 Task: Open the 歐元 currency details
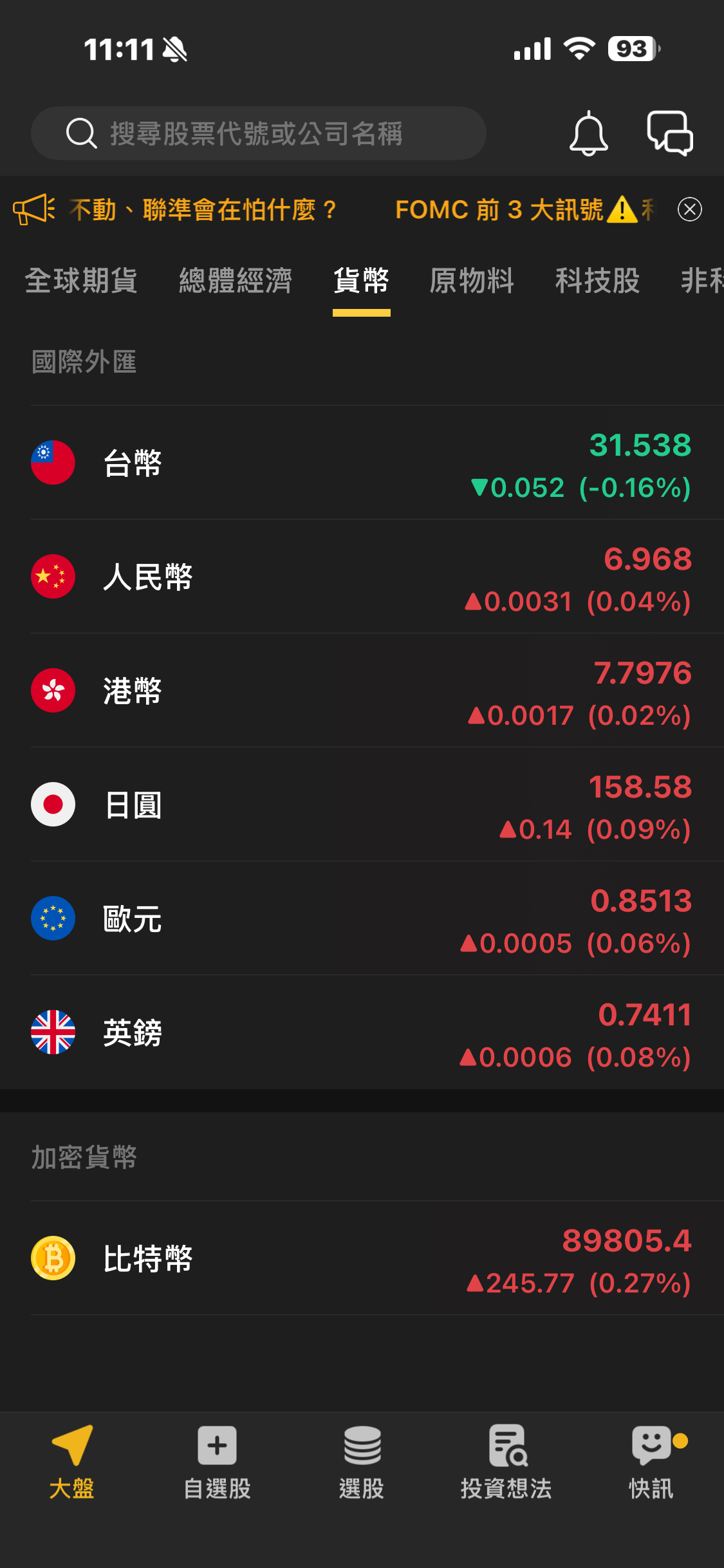360,919
